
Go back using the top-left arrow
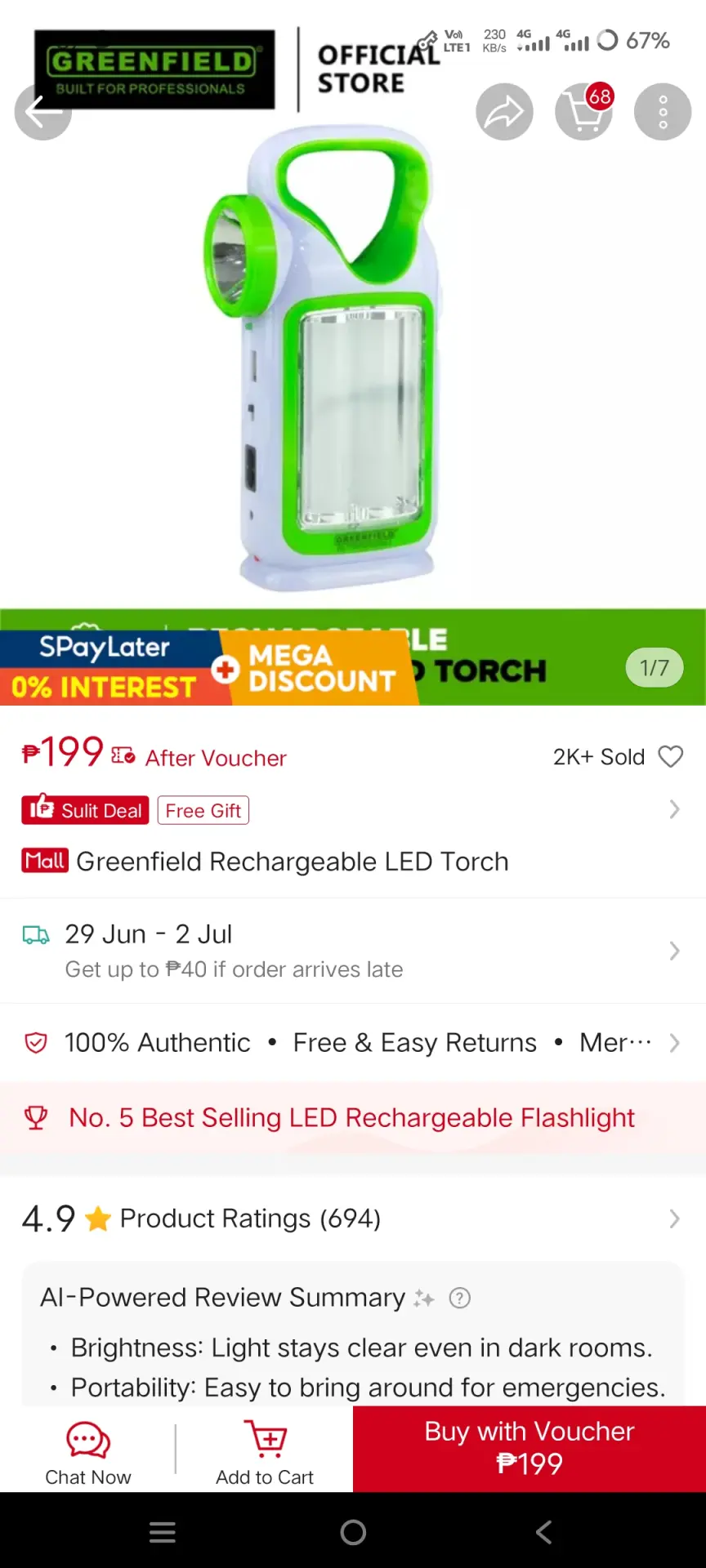coord(42,112)
